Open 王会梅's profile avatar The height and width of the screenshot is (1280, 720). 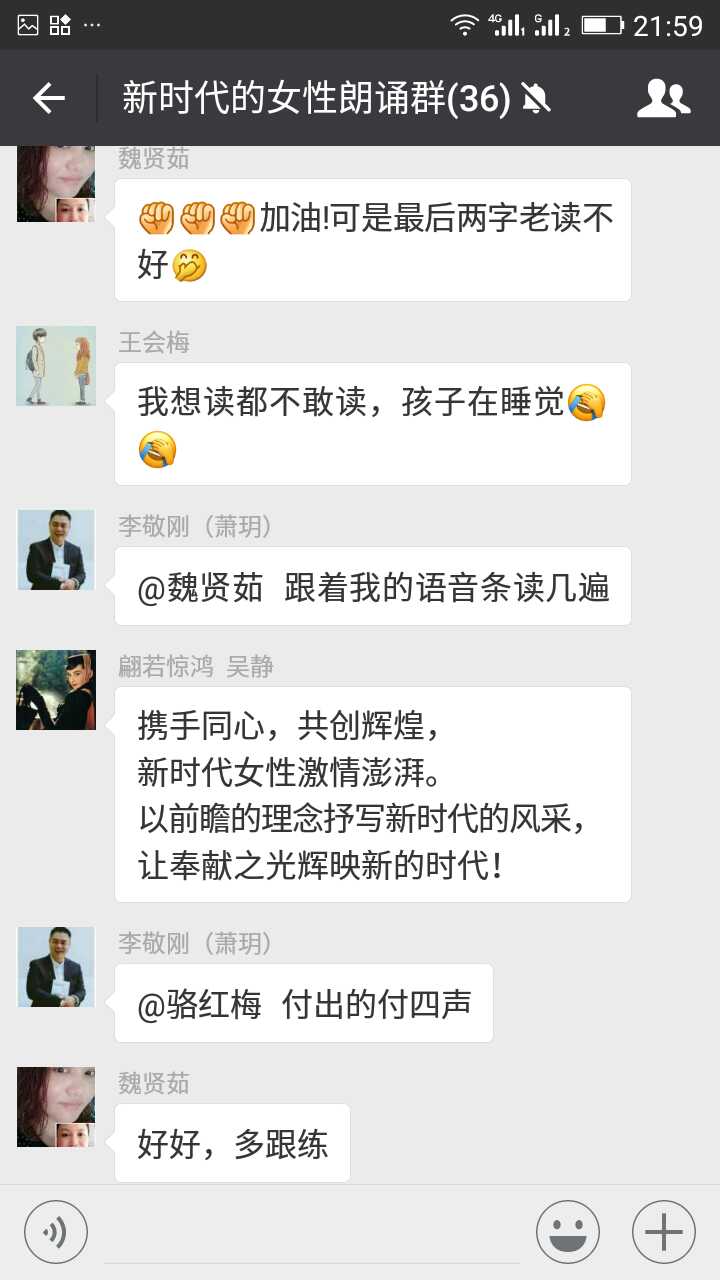(56, 366)
